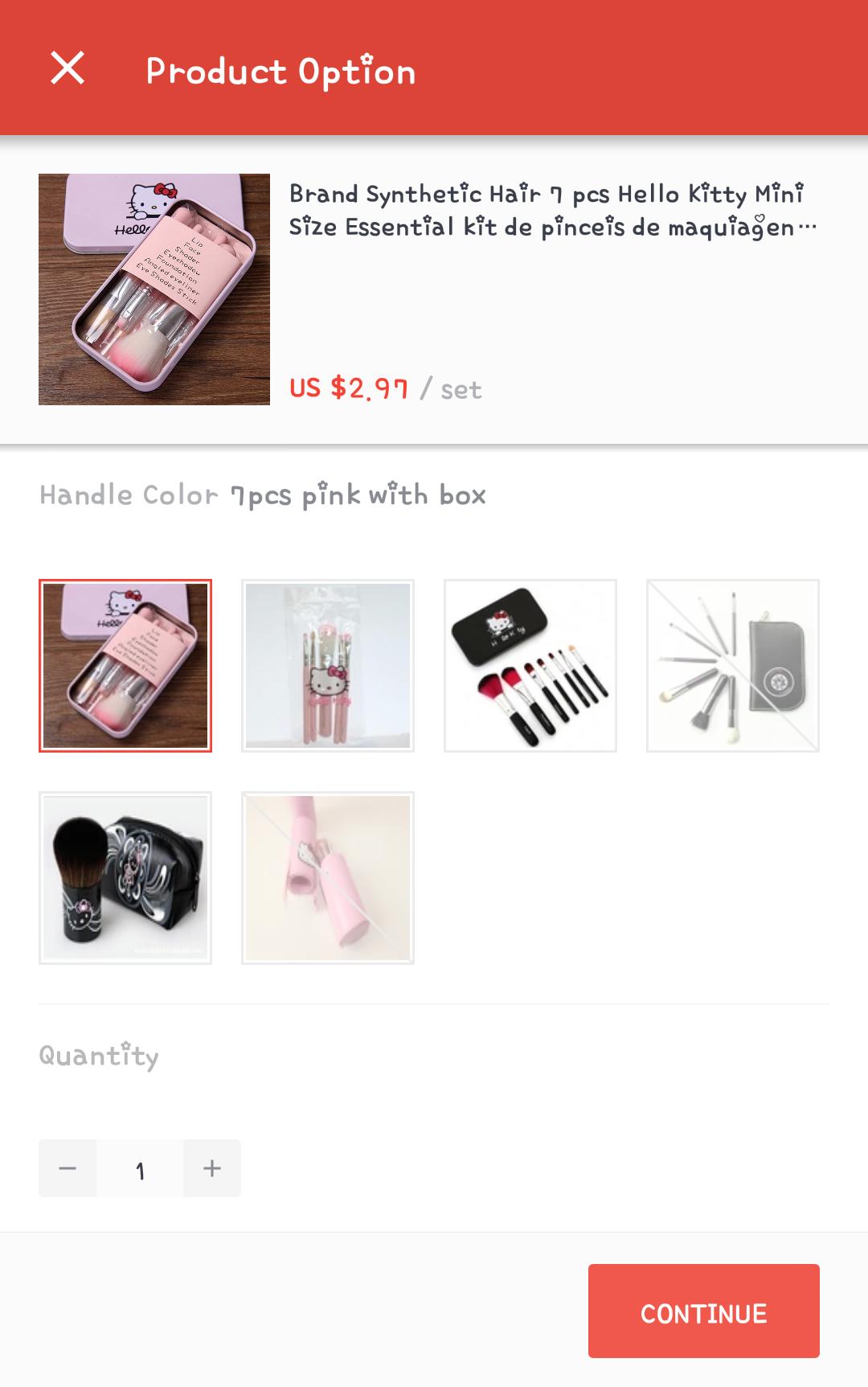Select the pink tube brush holder option
The width and height of the screenshot is (868, 1387).
pos(328,878)
